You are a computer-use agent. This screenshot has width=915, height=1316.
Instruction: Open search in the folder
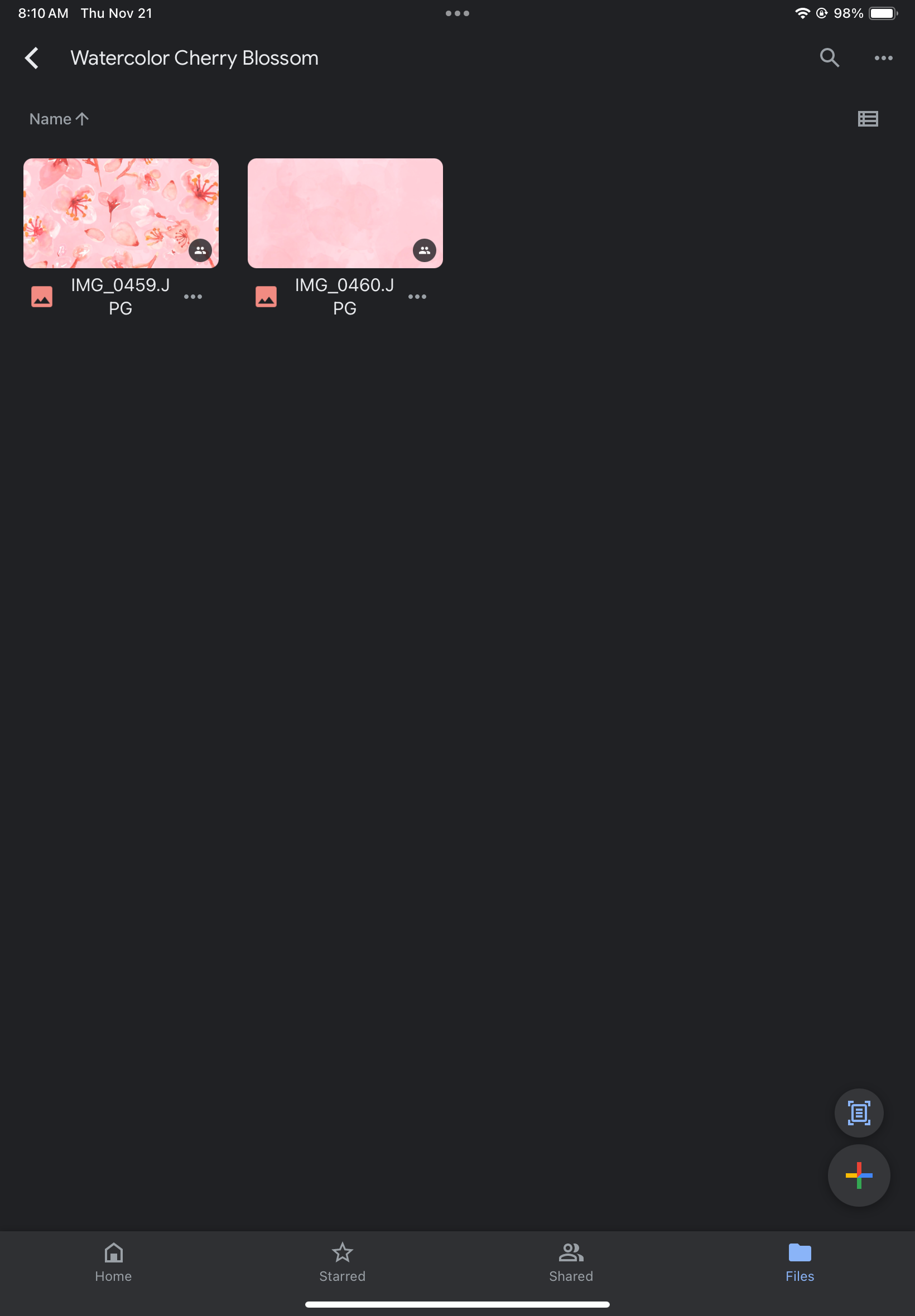pos(829,58)
